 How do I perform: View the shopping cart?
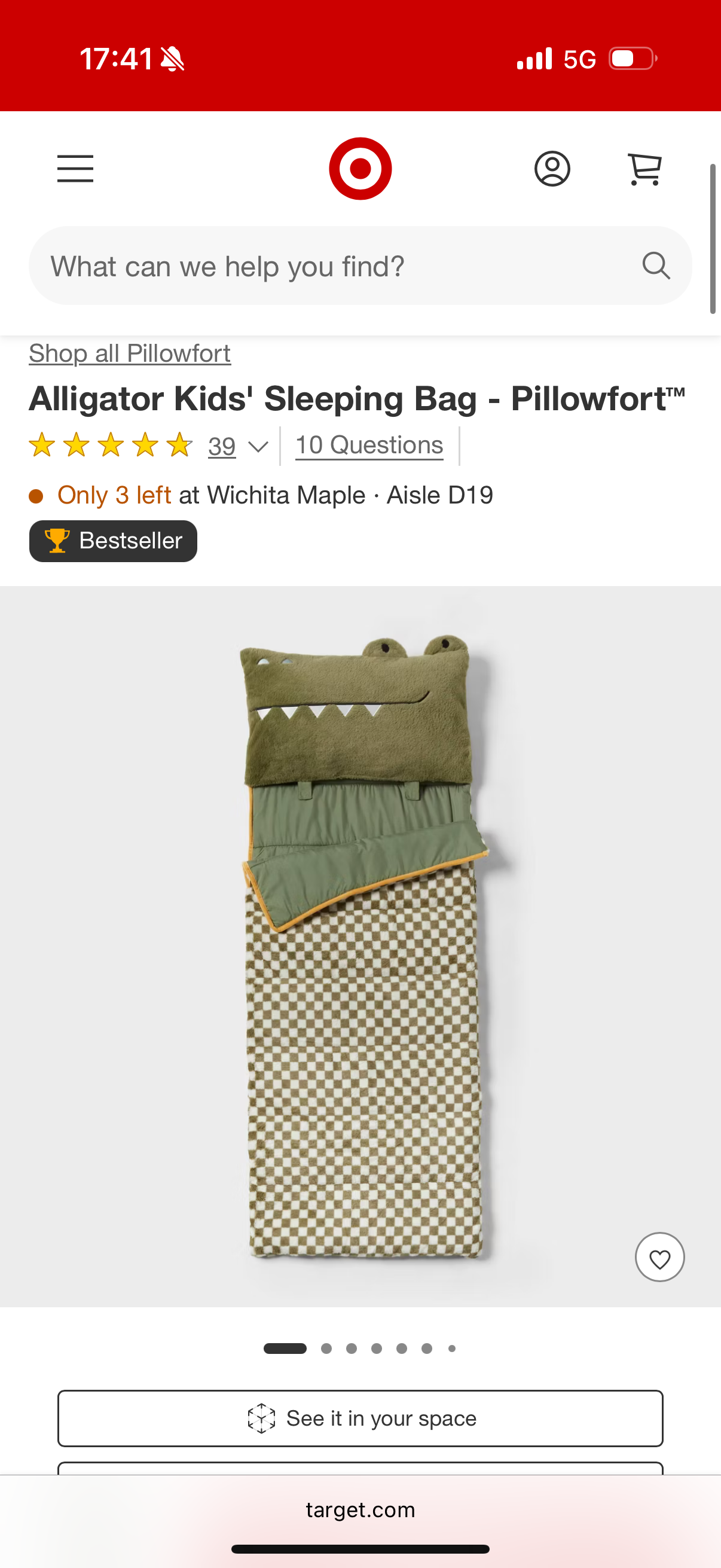pyautogui.click(x=644, y=169)
